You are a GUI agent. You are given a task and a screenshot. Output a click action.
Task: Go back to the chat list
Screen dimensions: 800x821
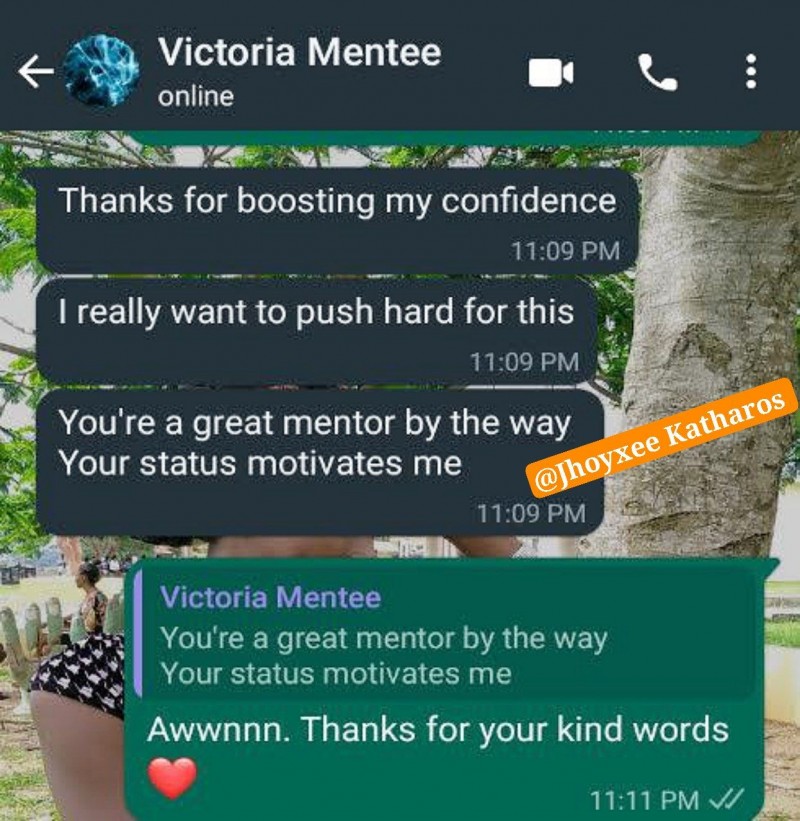click(36, 71)
